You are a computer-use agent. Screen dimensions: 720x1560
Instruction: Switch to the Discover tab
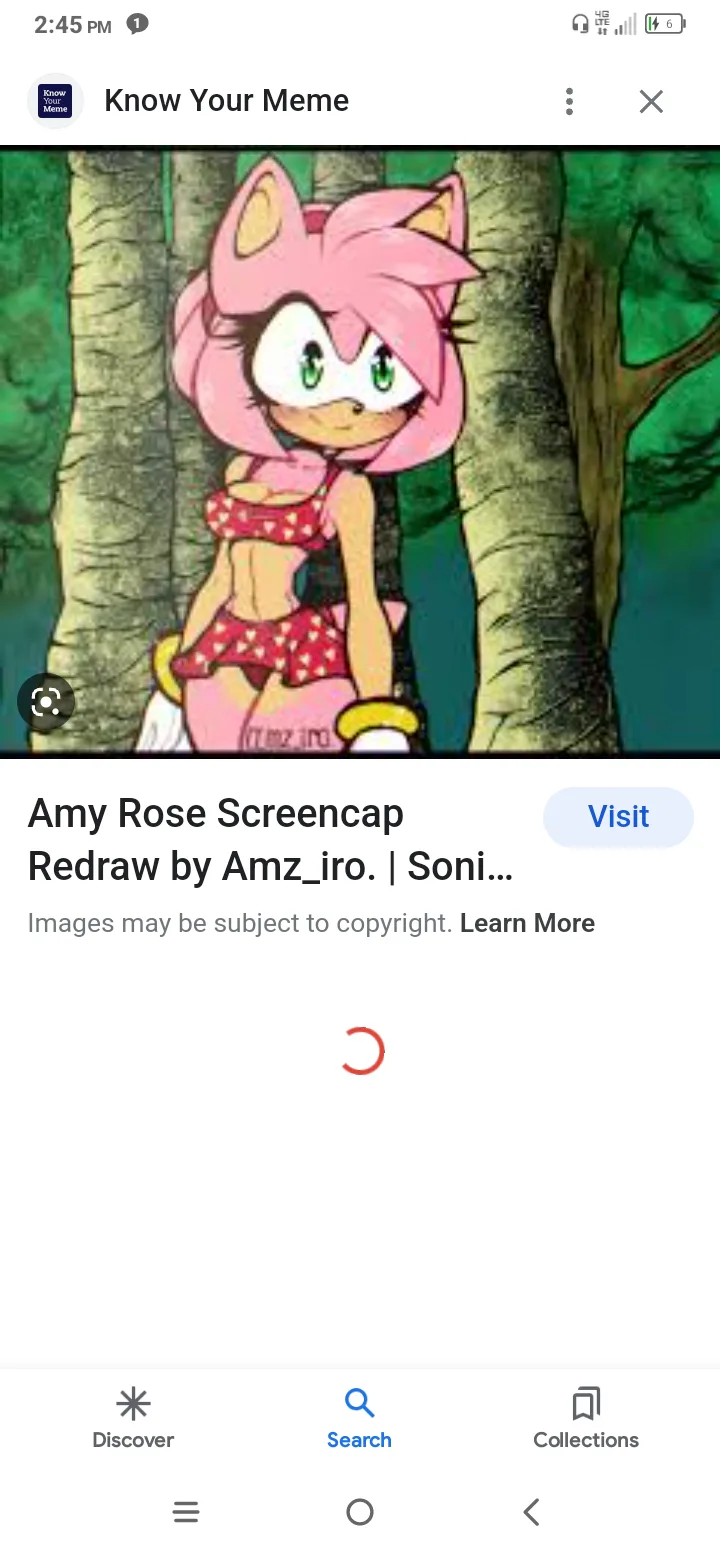(133, 1418)
